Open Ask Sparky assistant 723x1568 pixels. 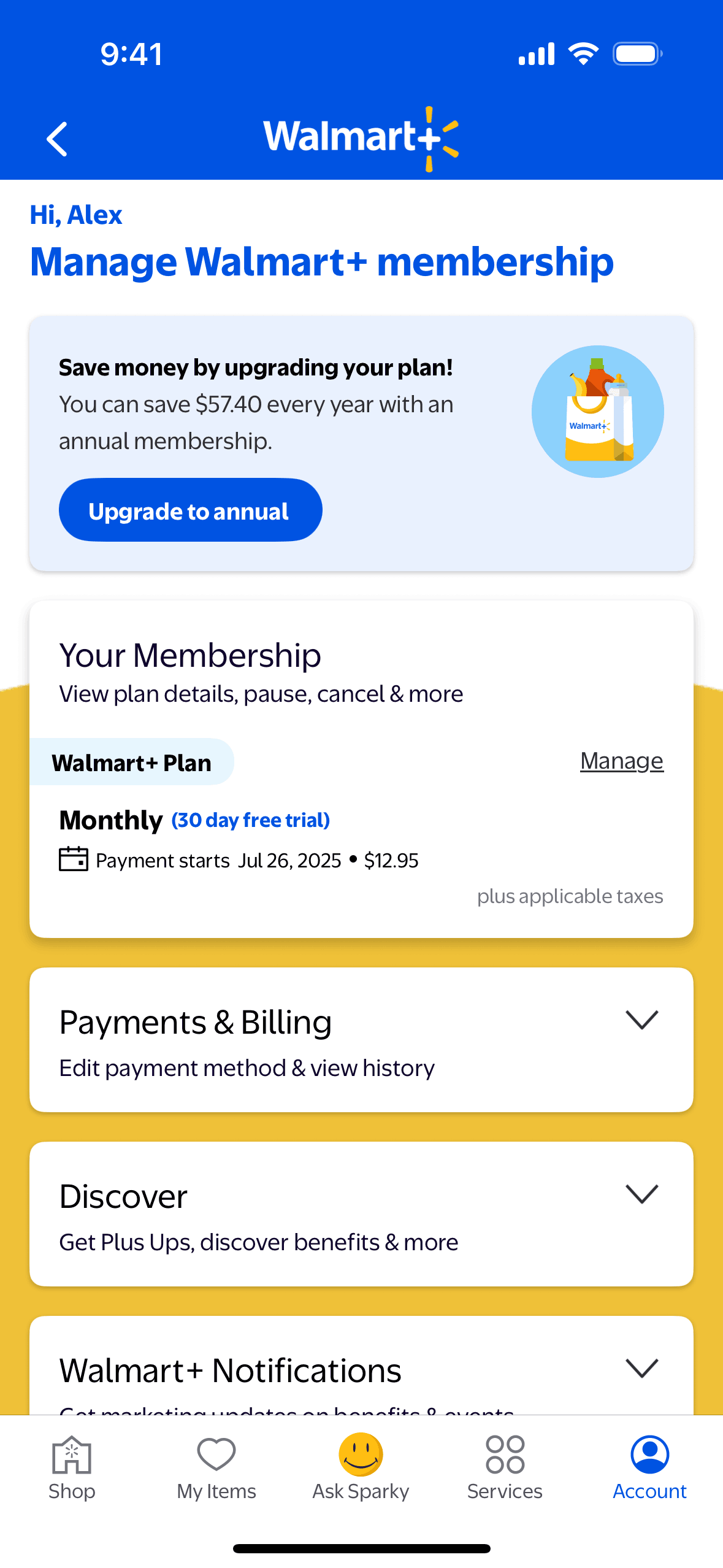tap(361, 1467)
